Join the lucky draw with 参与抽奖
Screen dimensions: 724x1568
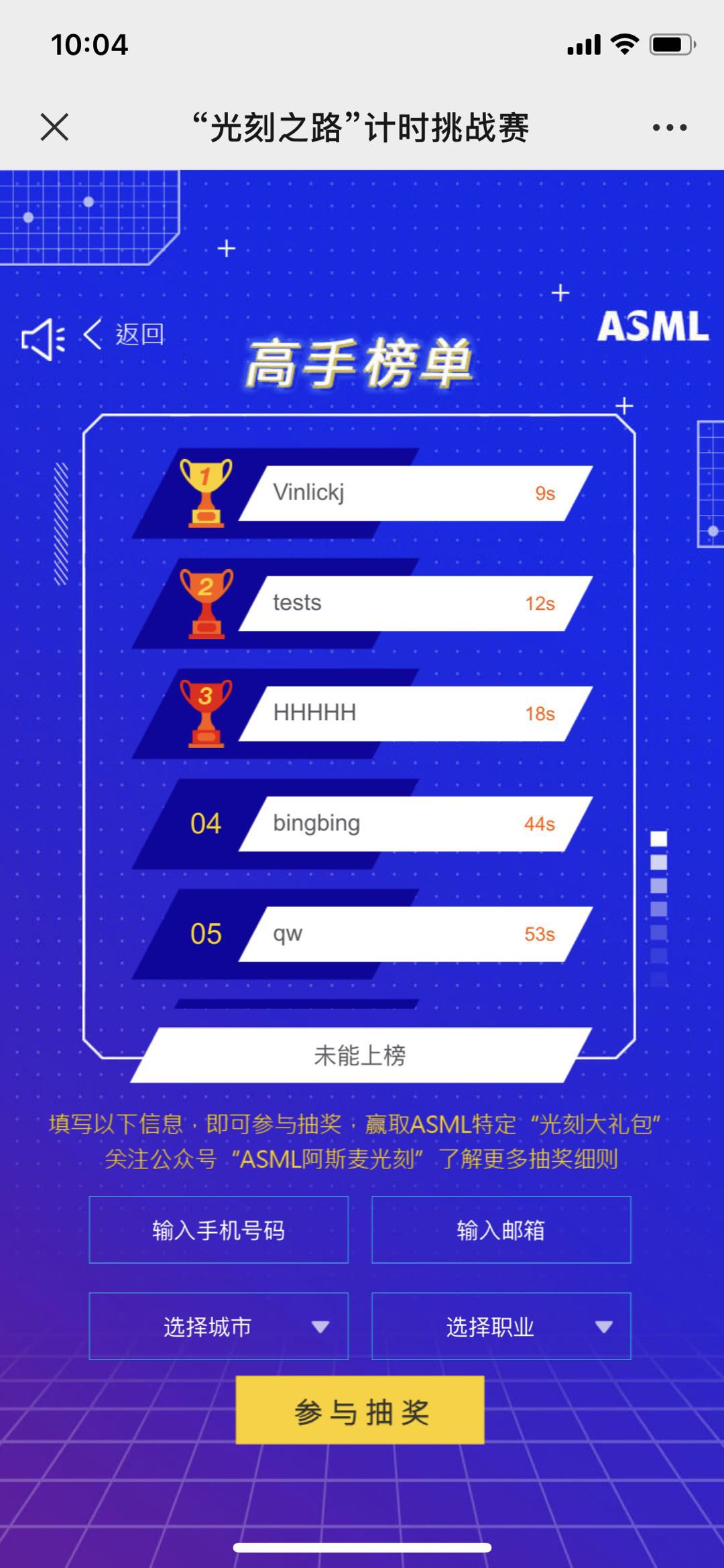point(360,1410)
